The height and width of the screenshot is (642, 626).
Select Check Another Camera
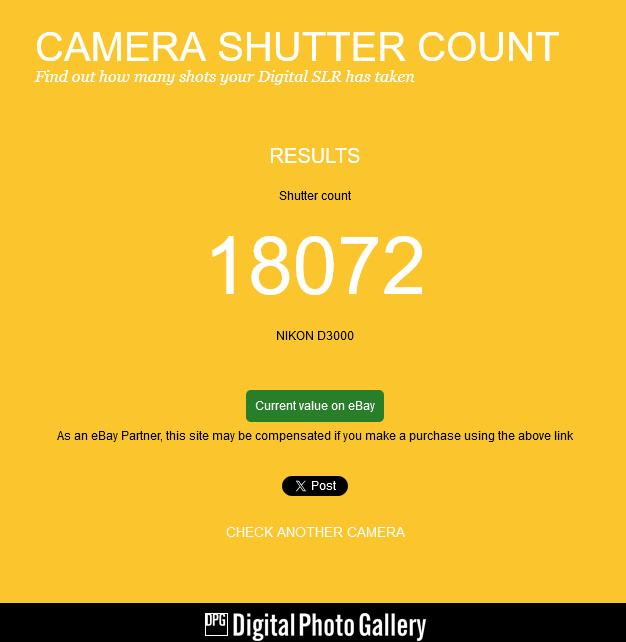315,532
